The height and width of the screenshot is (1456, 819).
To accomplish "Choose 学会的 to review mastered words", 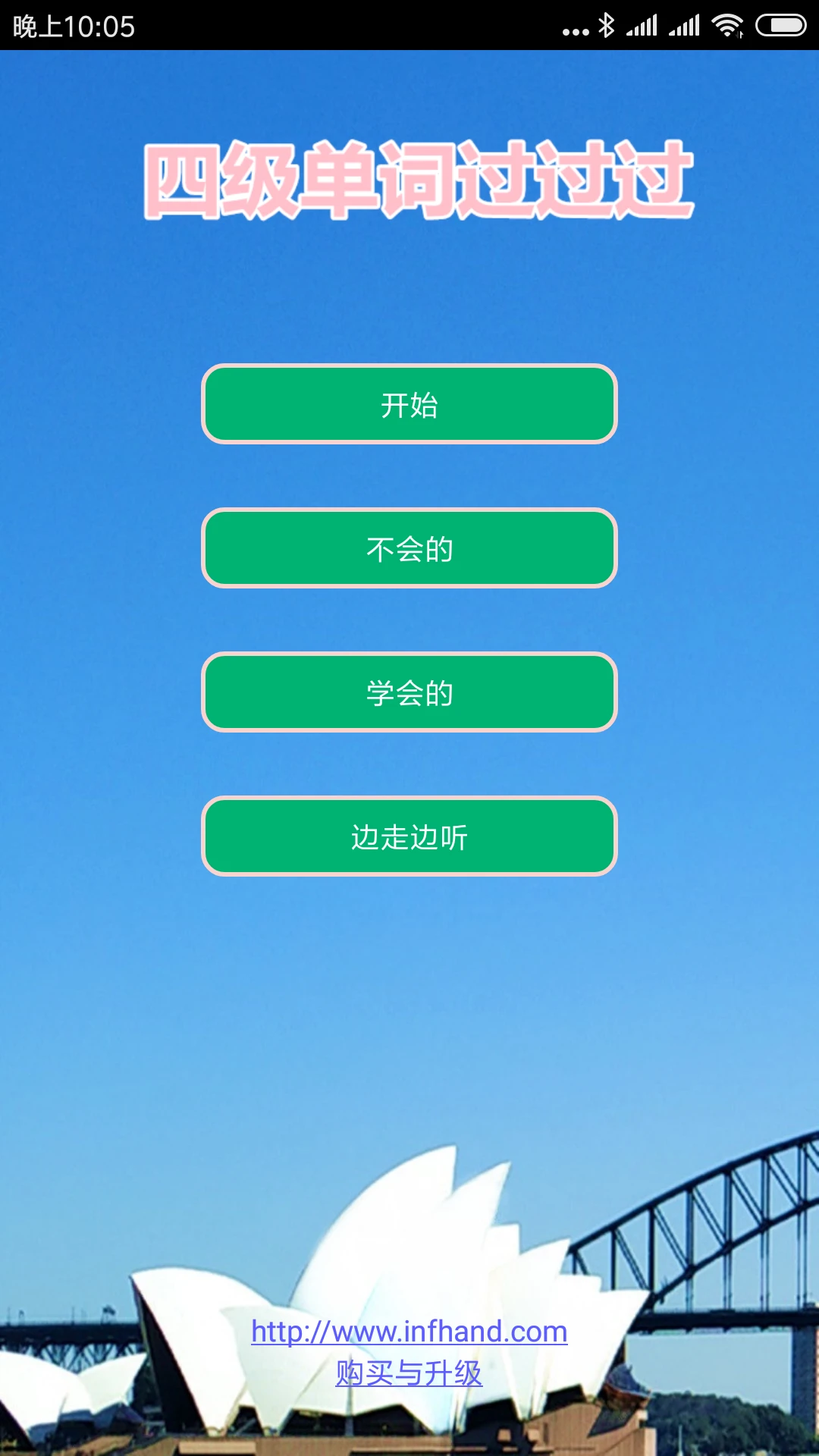I will [x=409, y=692].
